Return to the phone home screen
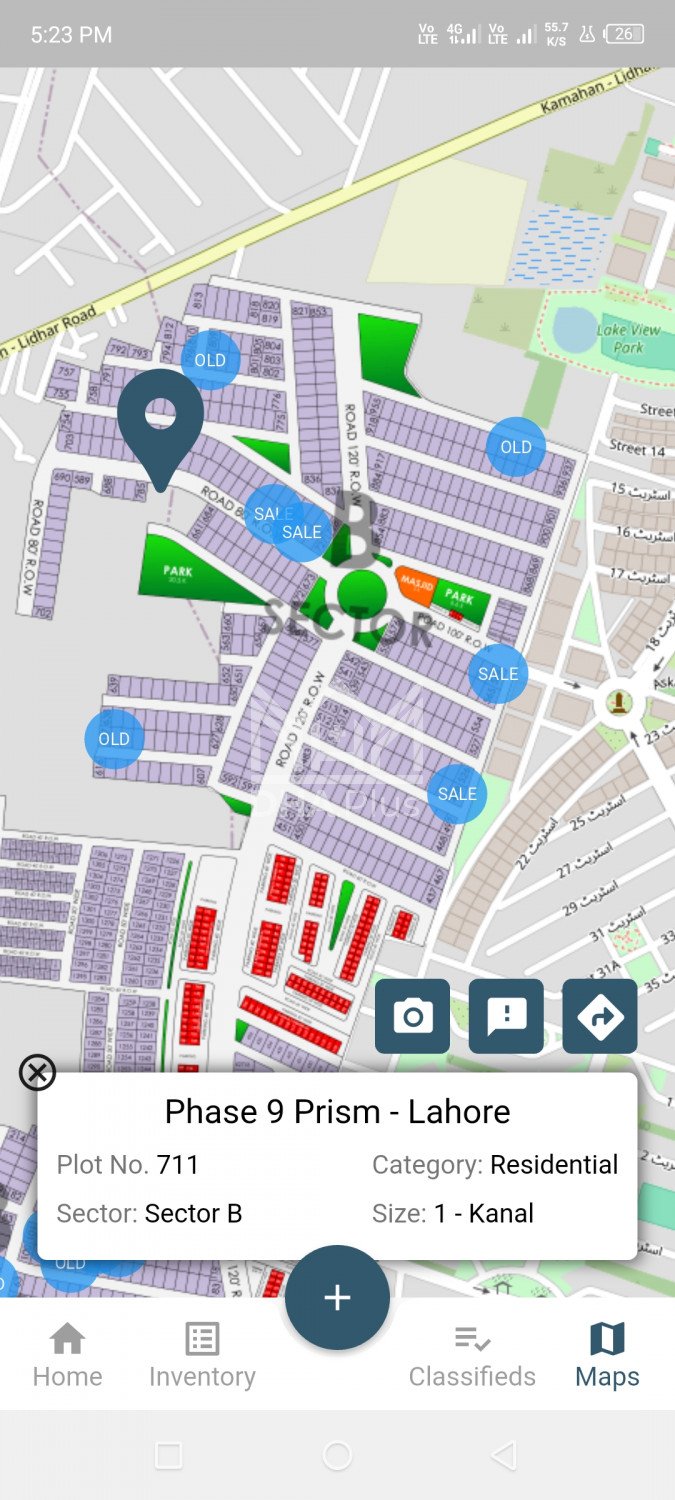 click(x=337, y=1456)
